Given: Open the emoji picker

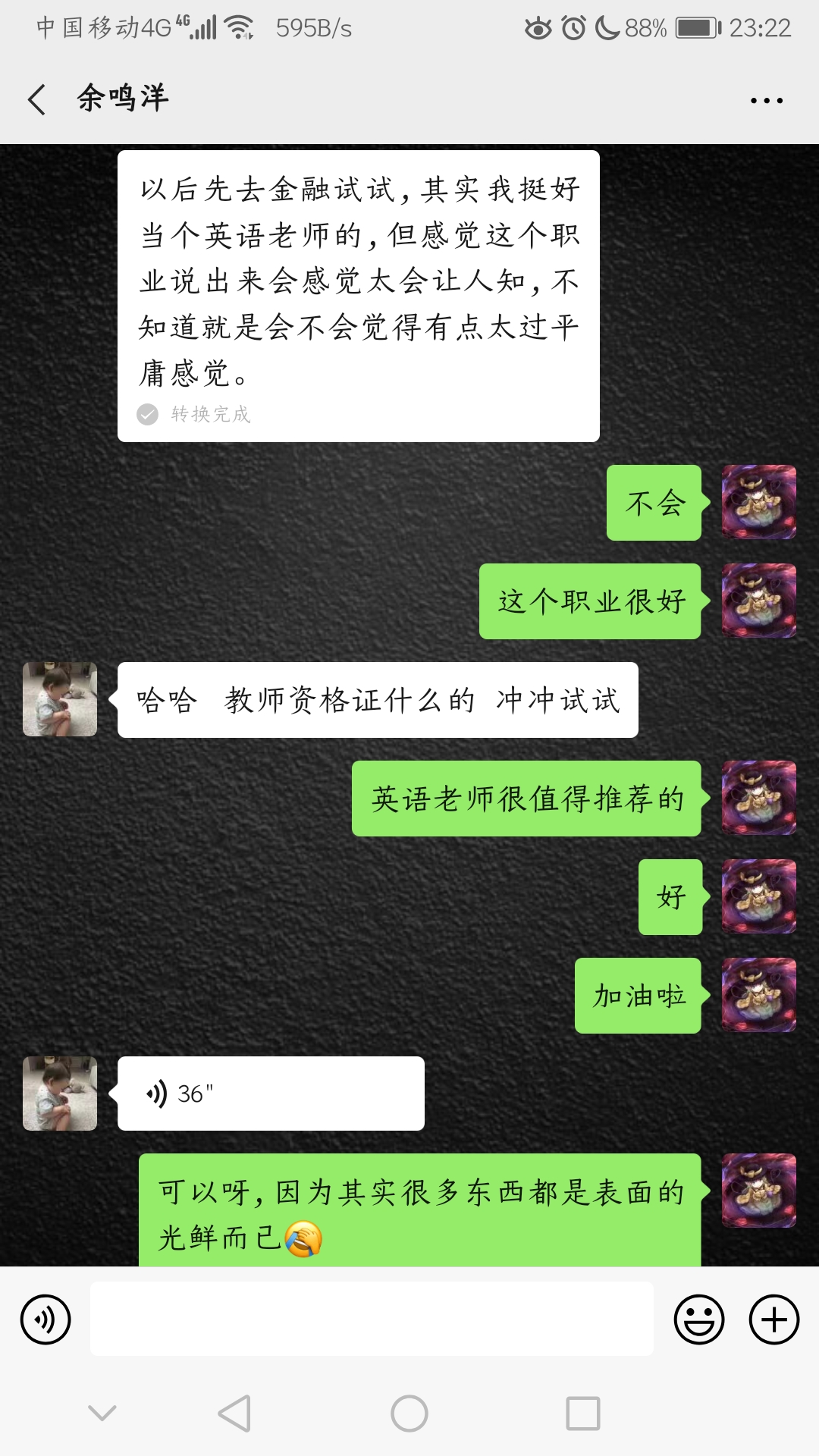Looking at the screenshot, I should pos(698,1319).
